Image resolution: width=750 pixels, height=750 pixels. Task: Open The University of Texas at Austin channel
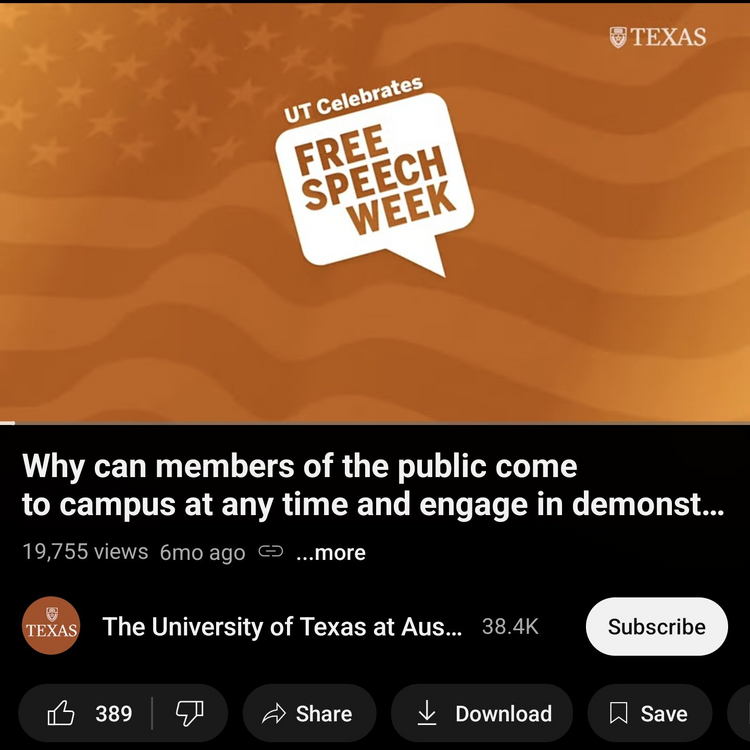coord(282,627)
